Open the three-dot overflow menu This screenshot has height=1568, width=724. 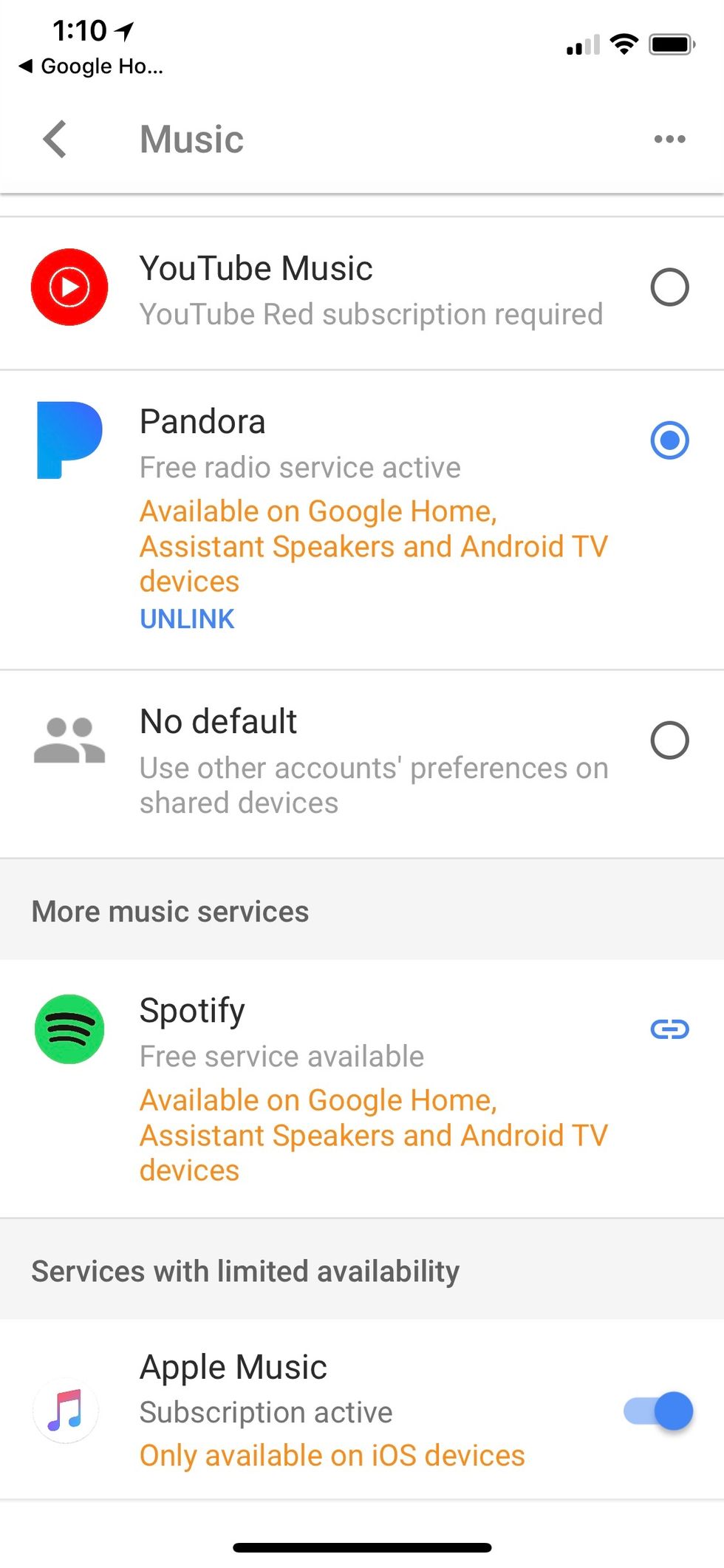pos(669,139)
